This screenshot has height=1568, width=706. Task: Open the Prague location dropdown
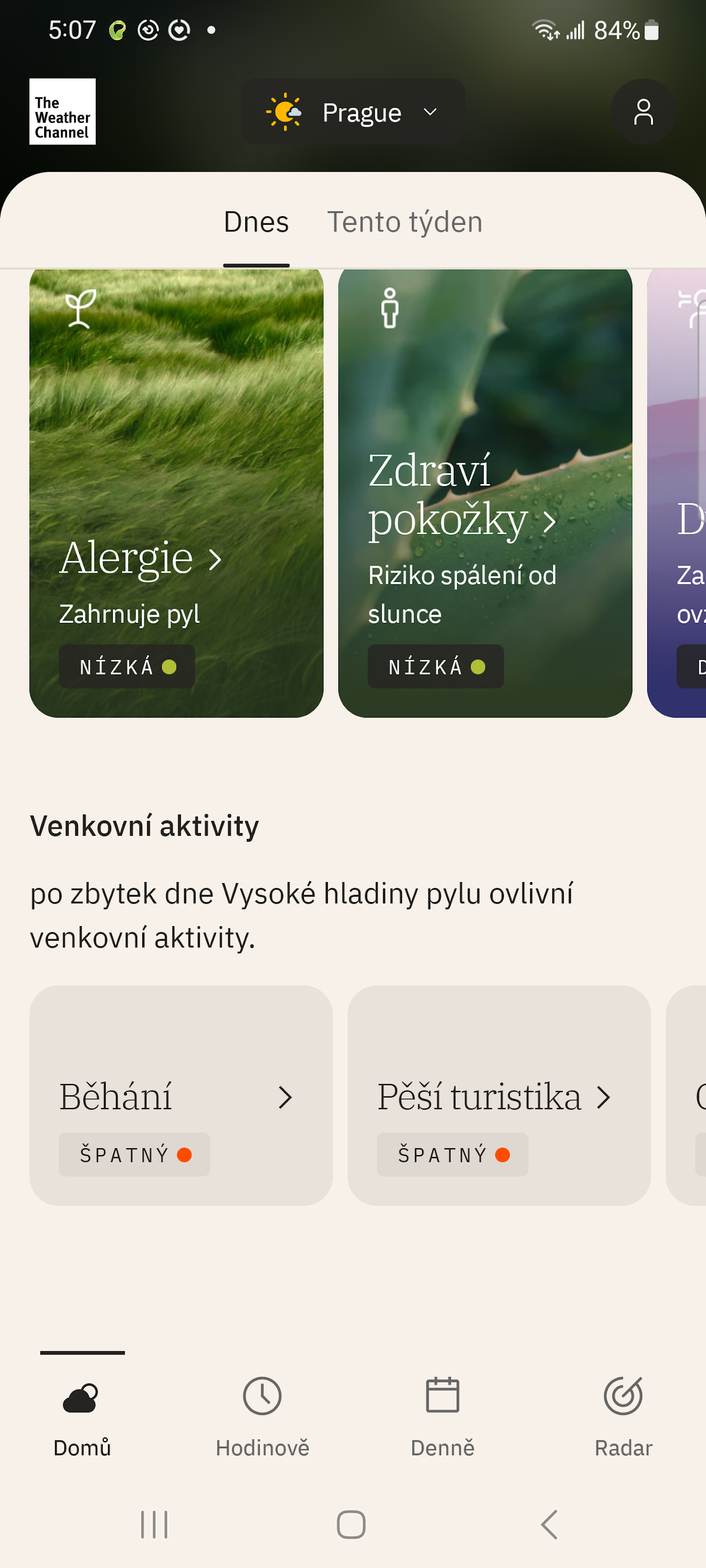point(352,112)
